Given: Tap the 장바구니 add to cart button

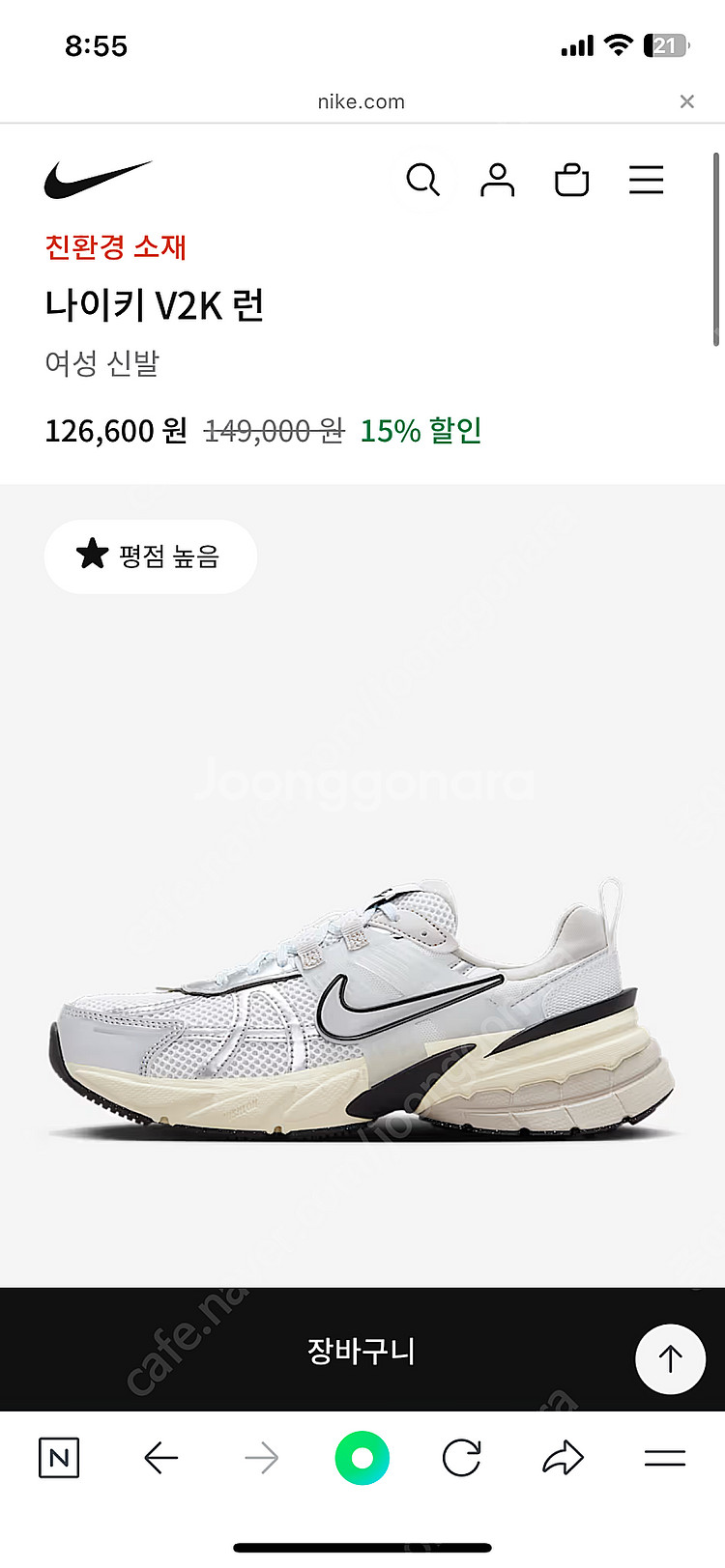Looking at the screenshot, I should click(362, 1351).
